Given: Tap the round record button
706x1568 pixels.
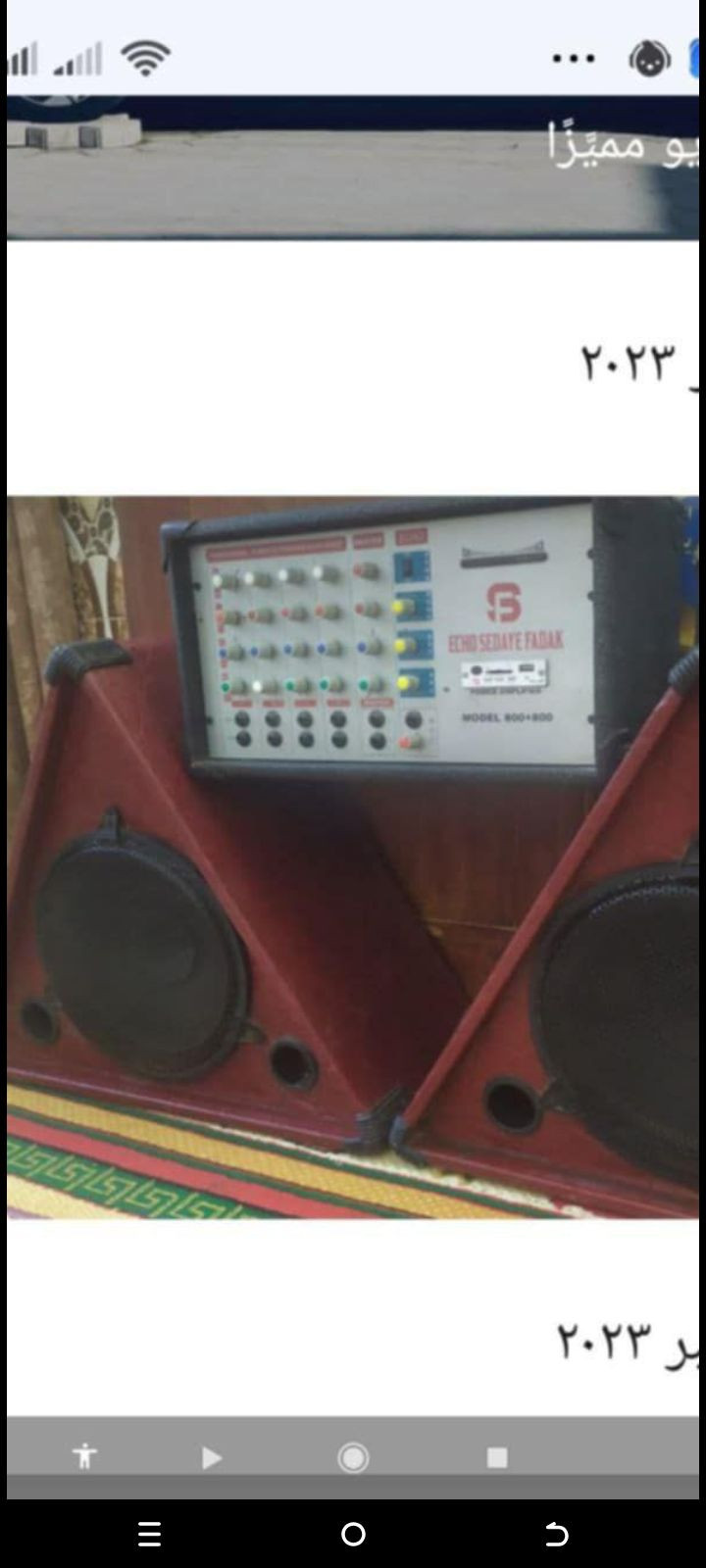Looking at the screenshot, I should [x=353, y=1458].
